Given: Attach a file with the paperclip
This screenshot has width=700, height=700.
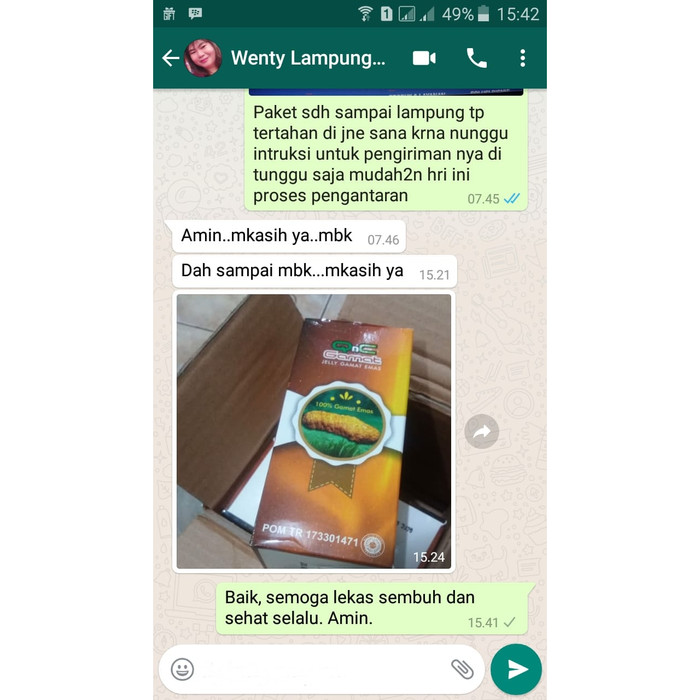Looking at the screenshot, I should pos(460,669).
